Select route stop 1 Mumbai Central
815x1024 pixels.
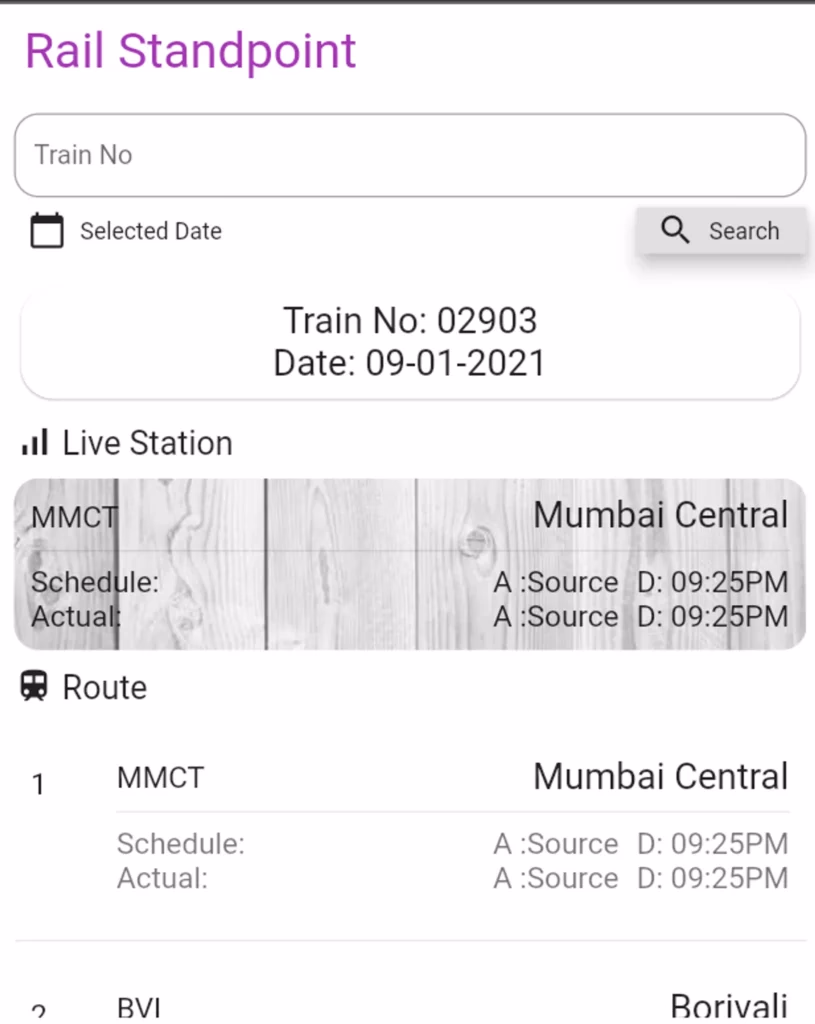tap(409, 826)
